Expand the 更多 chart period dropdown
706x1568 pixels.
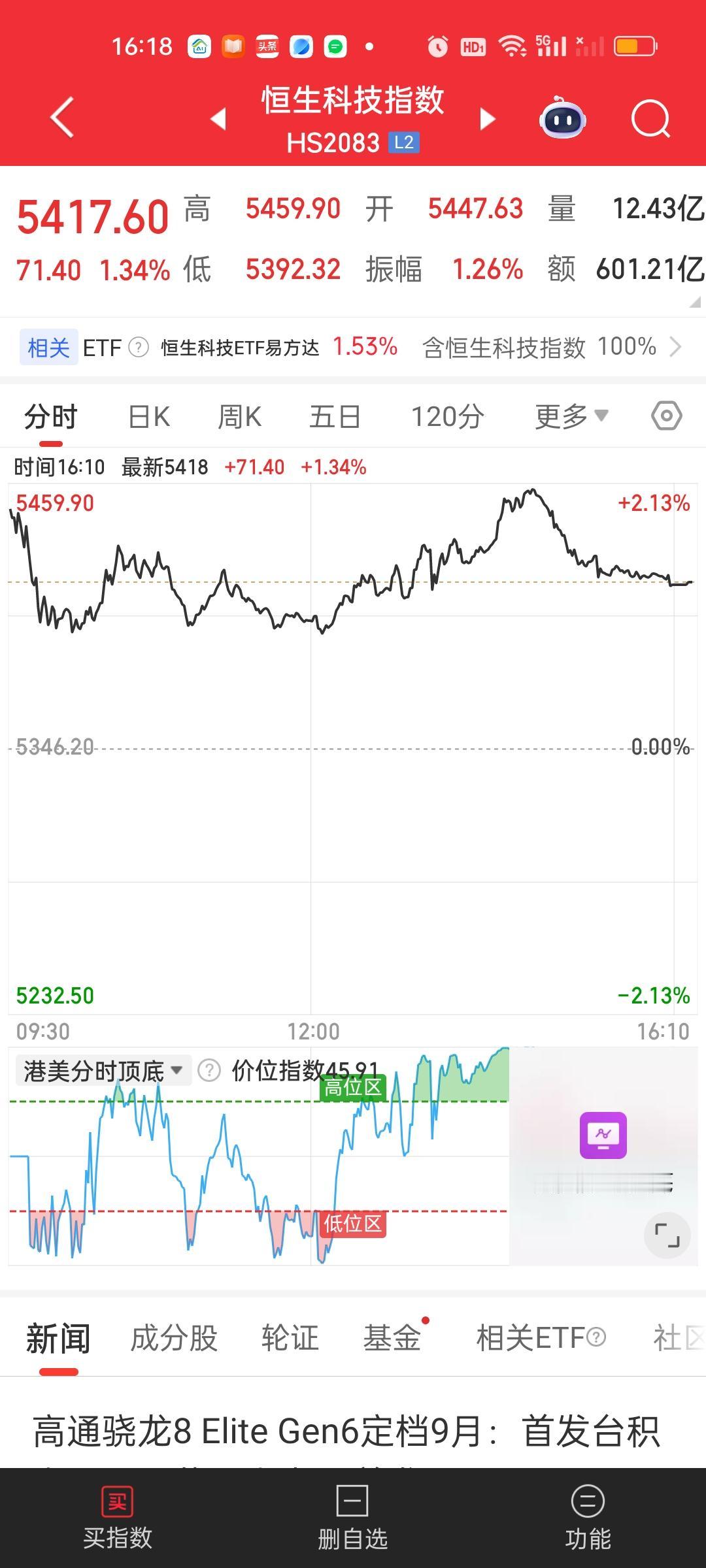[571, 417]
